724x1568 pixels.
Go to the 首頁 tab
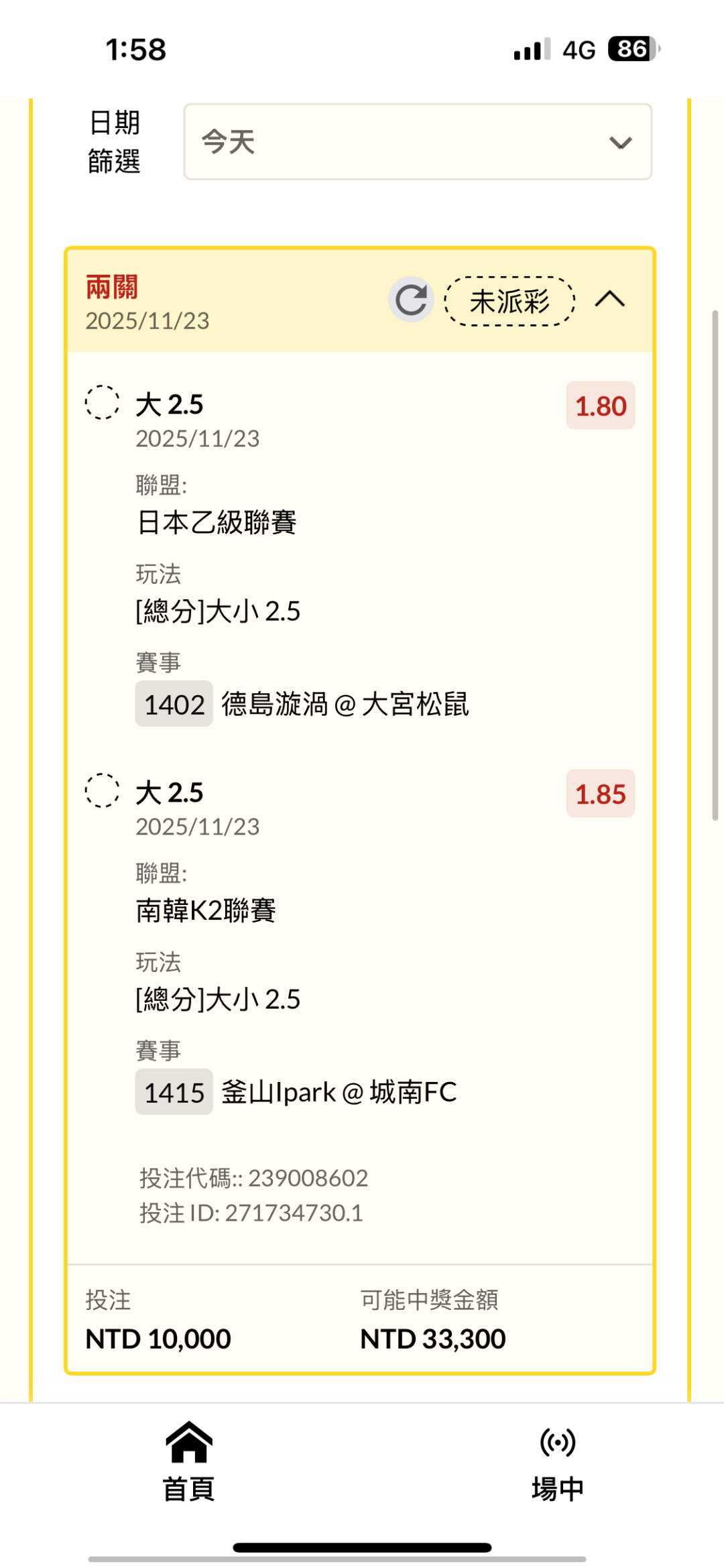(x=189, y=1461)
